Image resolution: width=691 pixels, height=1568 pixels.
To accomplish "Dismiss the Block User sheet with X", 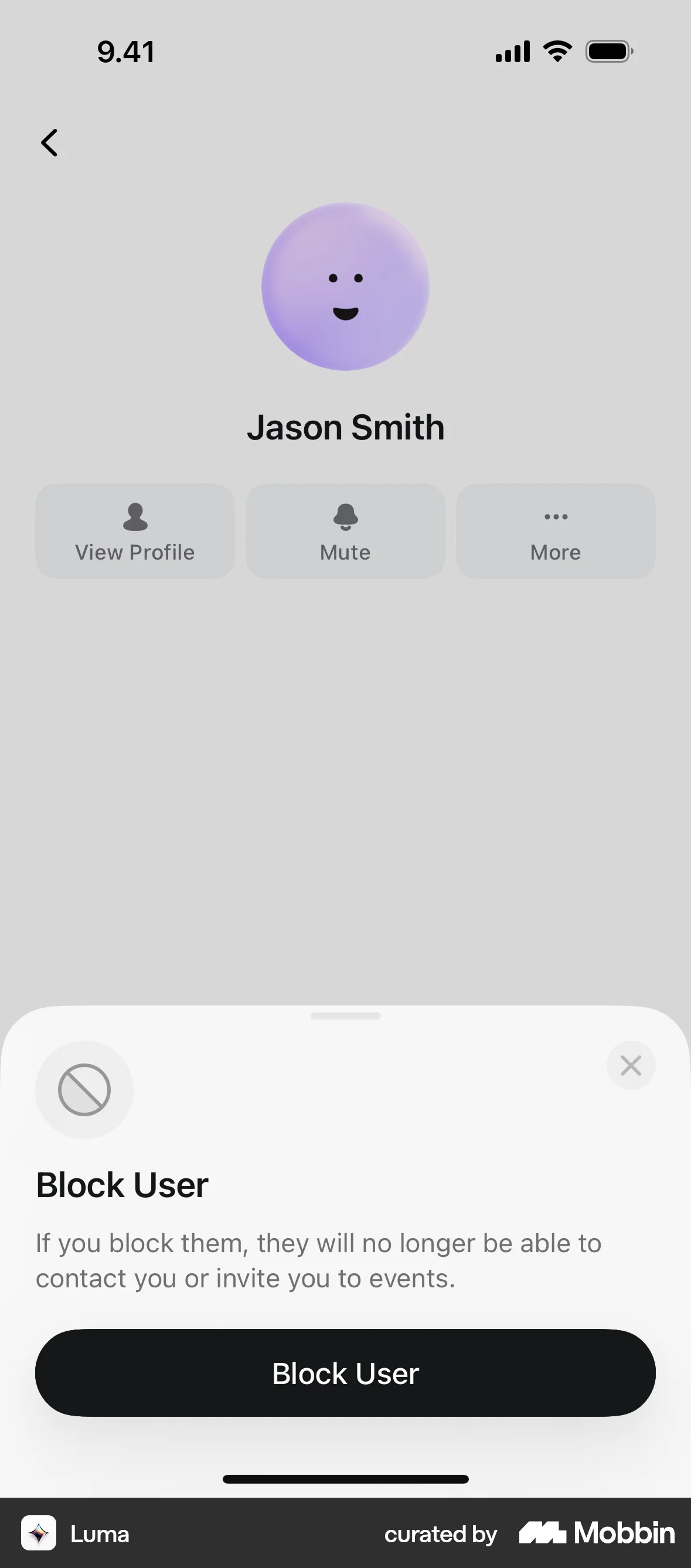I will [631, 1065].
